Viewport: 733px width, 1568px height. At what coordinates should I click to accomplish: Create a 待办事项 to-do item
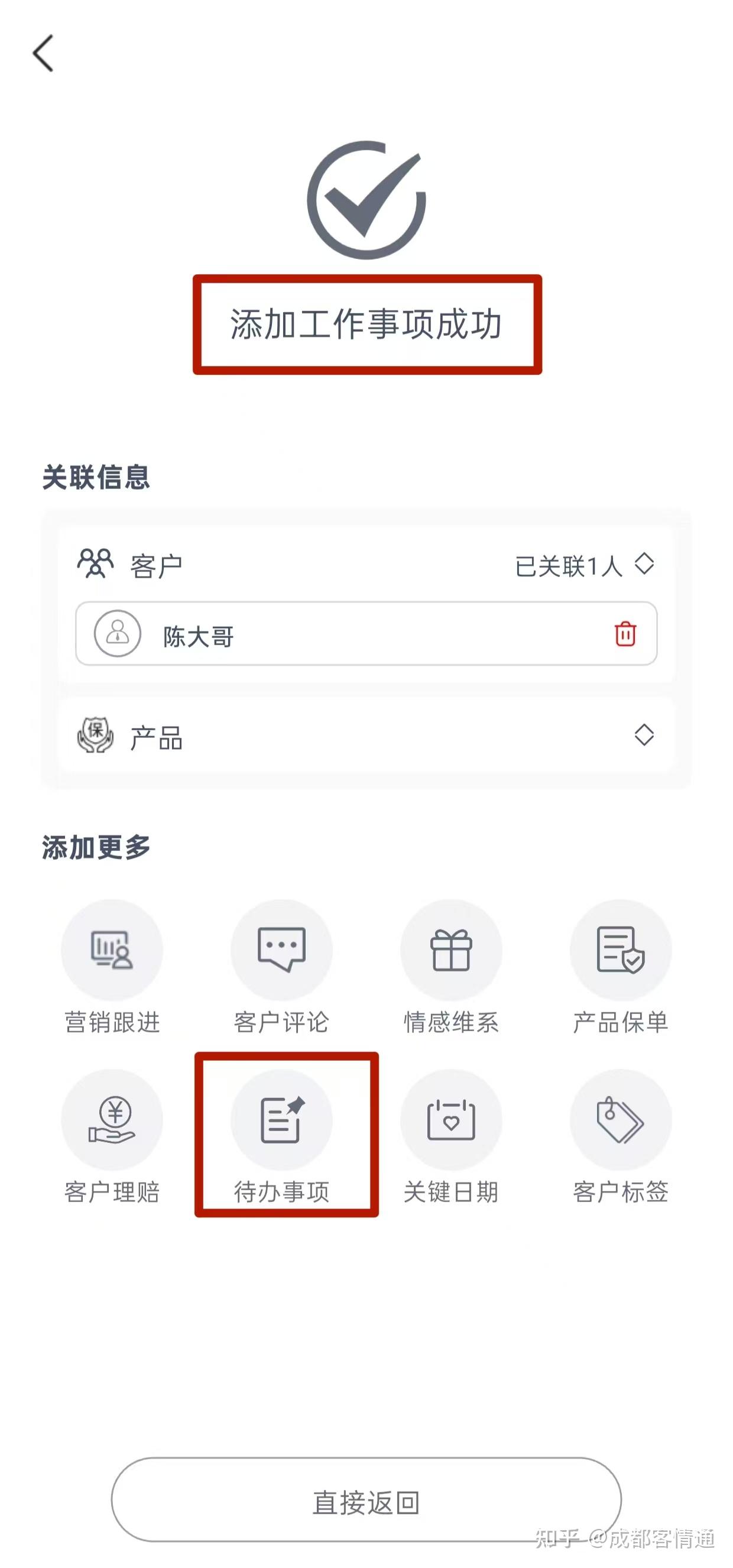[281, 1120]
